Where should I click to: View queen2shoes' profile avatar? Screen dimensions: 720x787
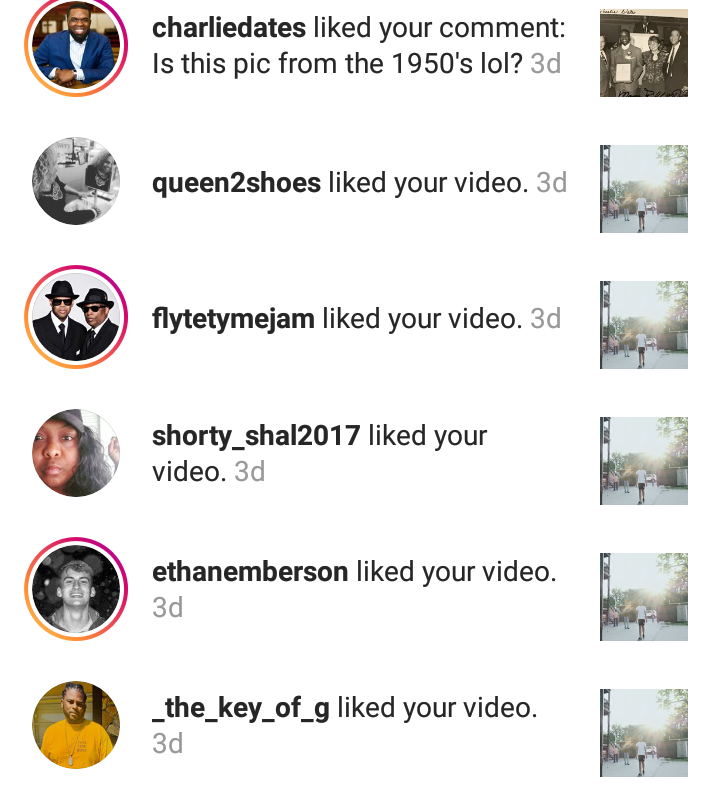pos(75,182)
